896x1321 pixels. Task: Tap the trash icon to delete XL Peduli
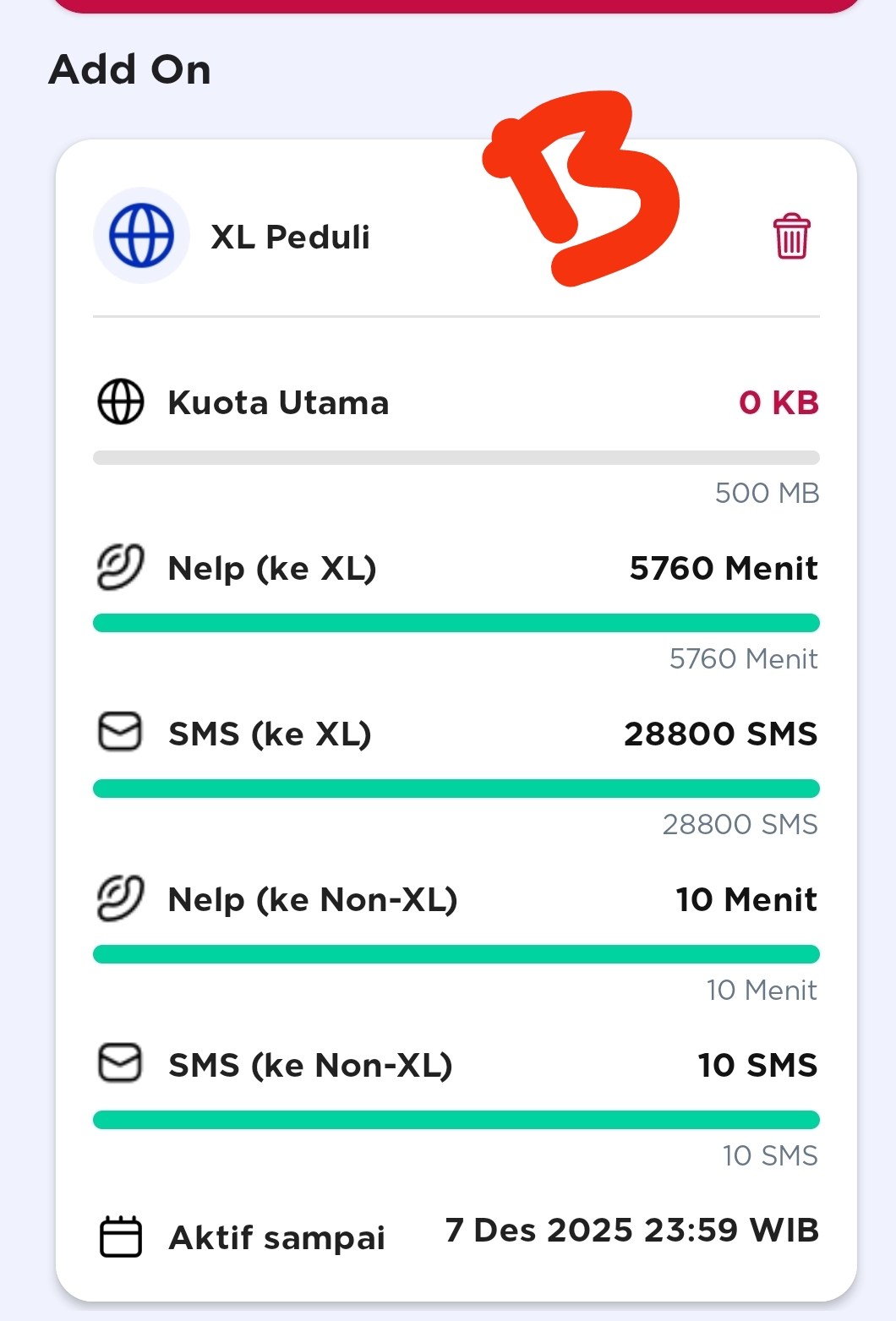[x=791, y=237]
